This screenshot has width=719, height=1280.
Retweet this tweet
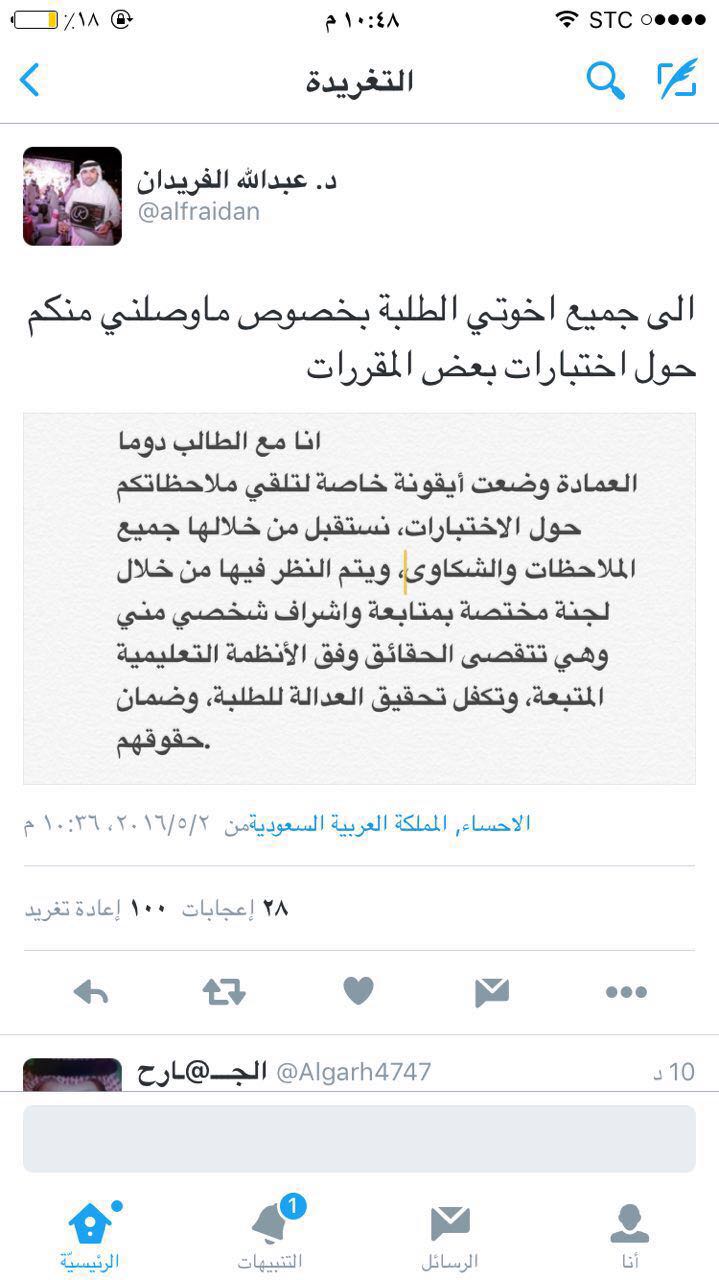224,992
